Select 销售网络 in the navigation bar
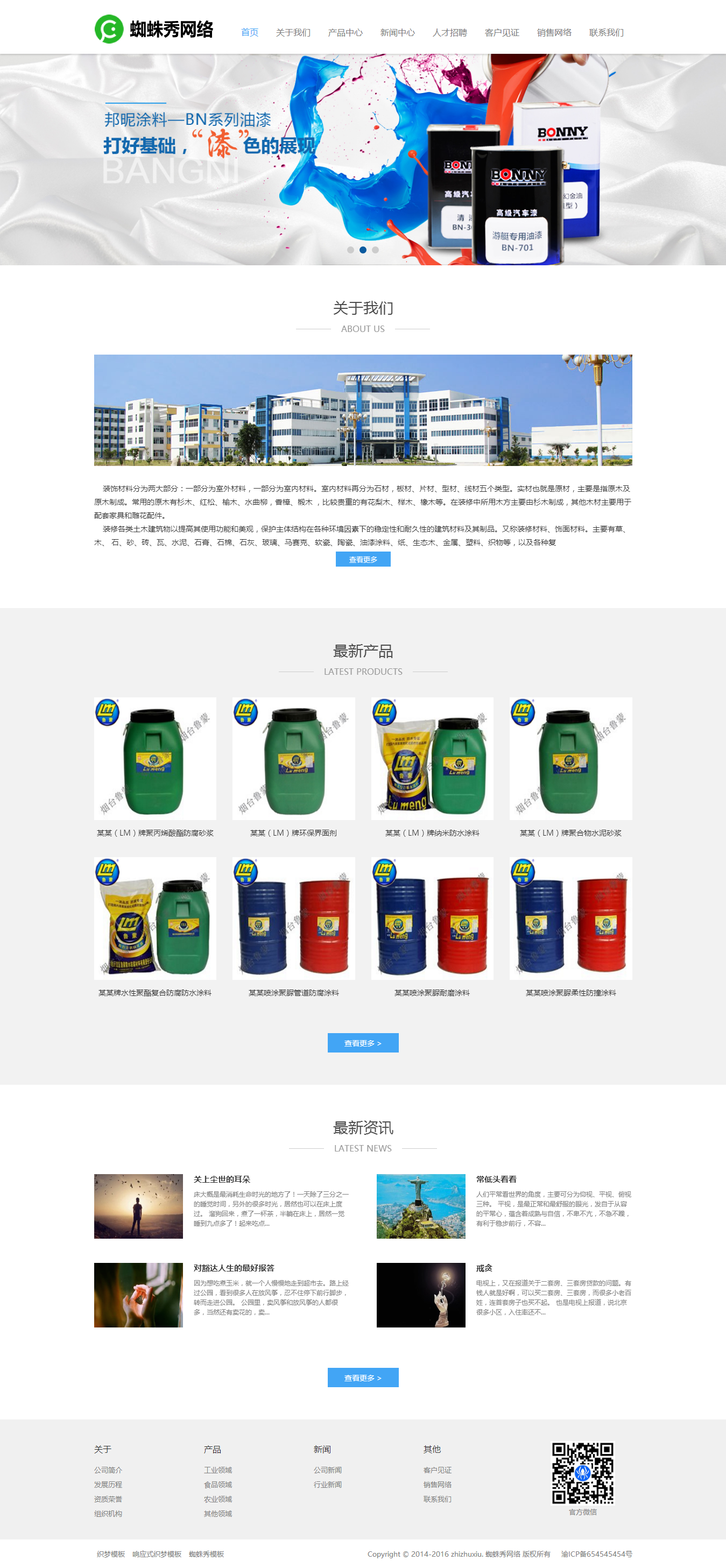This screenshot has width=726, height=1568. tap(554, 33)
